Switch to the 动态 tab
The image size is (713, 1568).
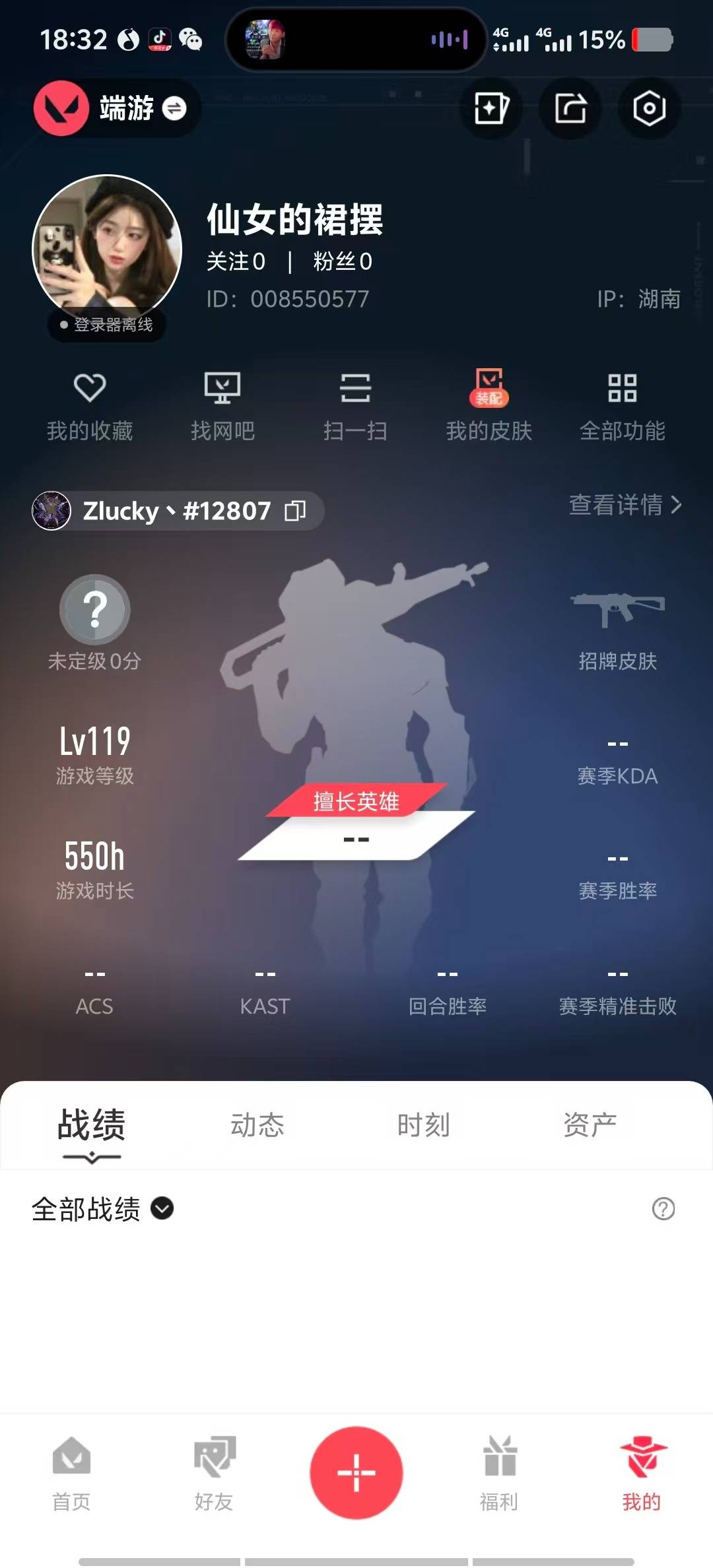[258, 1125]
